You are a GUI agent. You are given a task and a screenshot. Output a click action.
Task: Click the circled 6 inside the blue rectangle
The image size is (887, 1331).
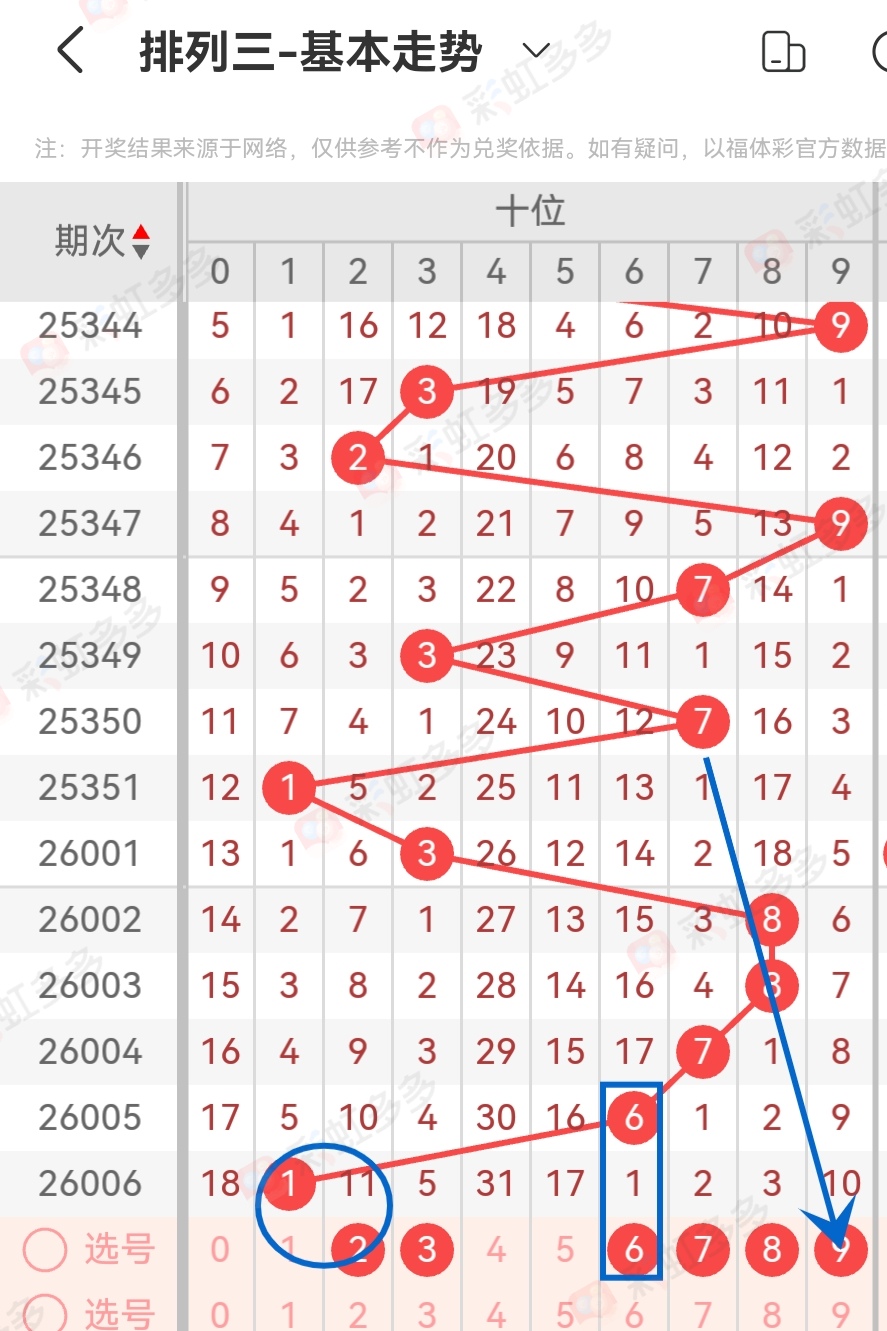(633, 1119)
